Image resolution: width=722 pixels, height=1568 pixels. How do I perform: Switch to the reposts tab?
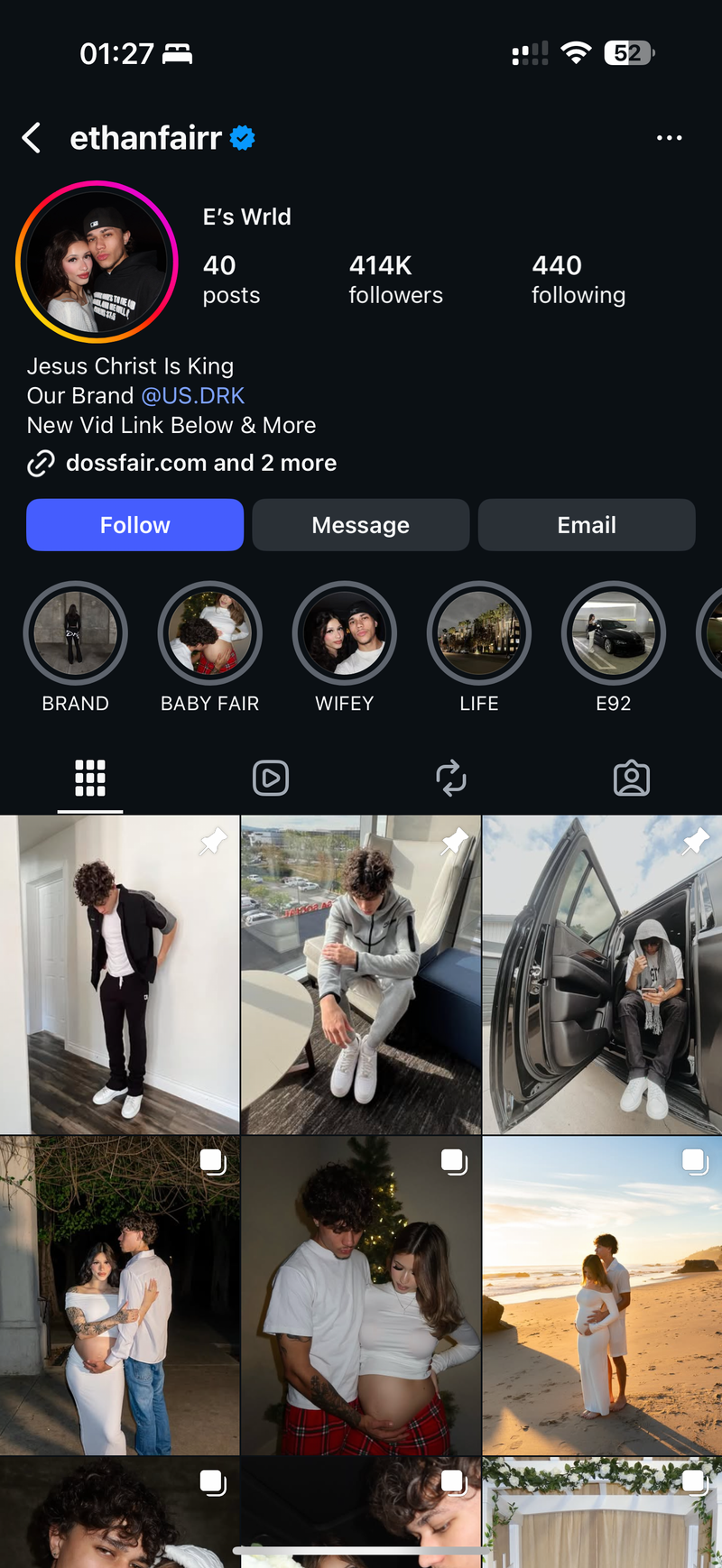450,778
